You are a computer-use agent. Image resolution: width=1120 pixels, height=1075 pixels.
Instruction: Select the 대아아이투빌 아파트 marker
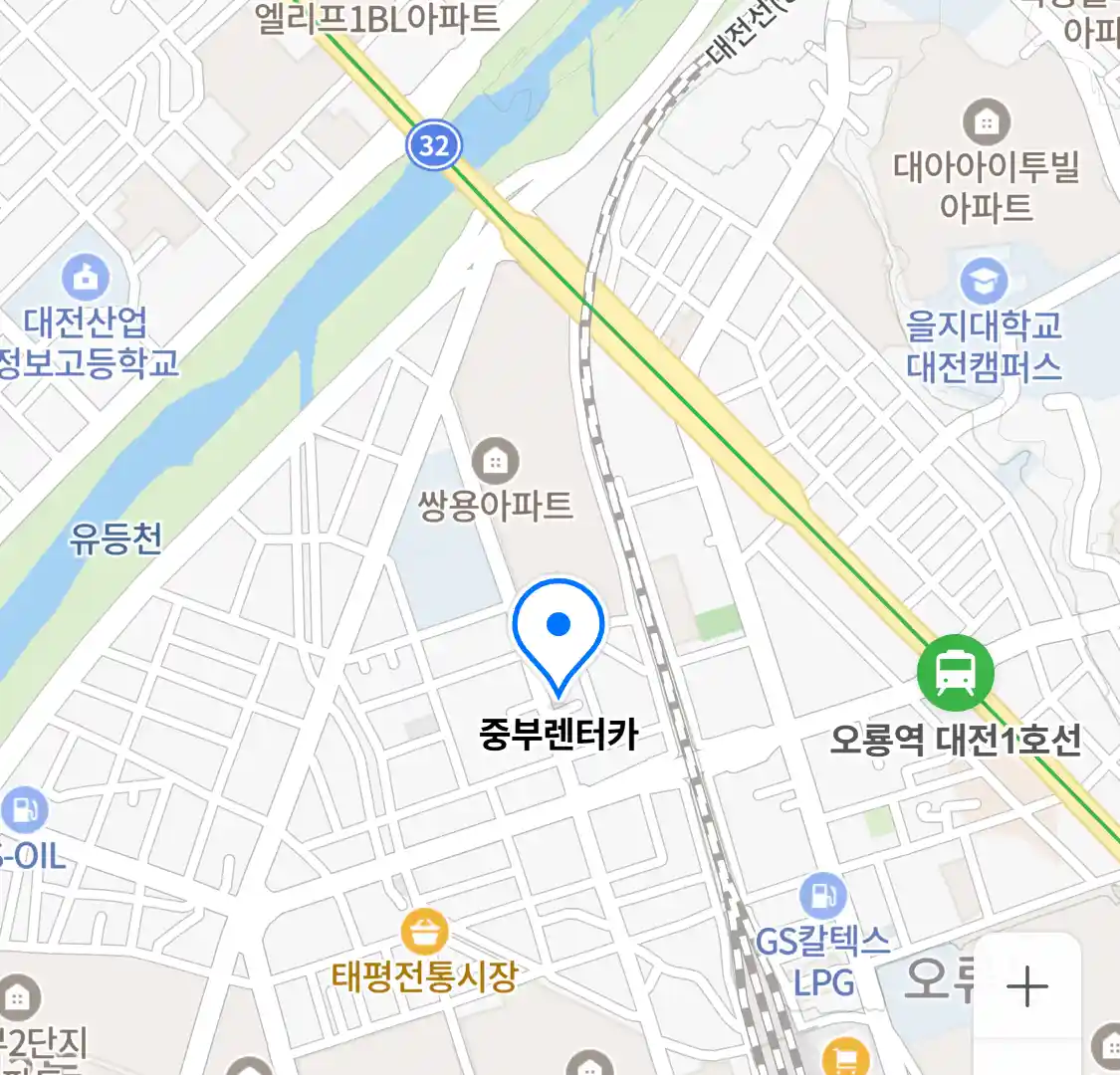[x=986, y=122]
